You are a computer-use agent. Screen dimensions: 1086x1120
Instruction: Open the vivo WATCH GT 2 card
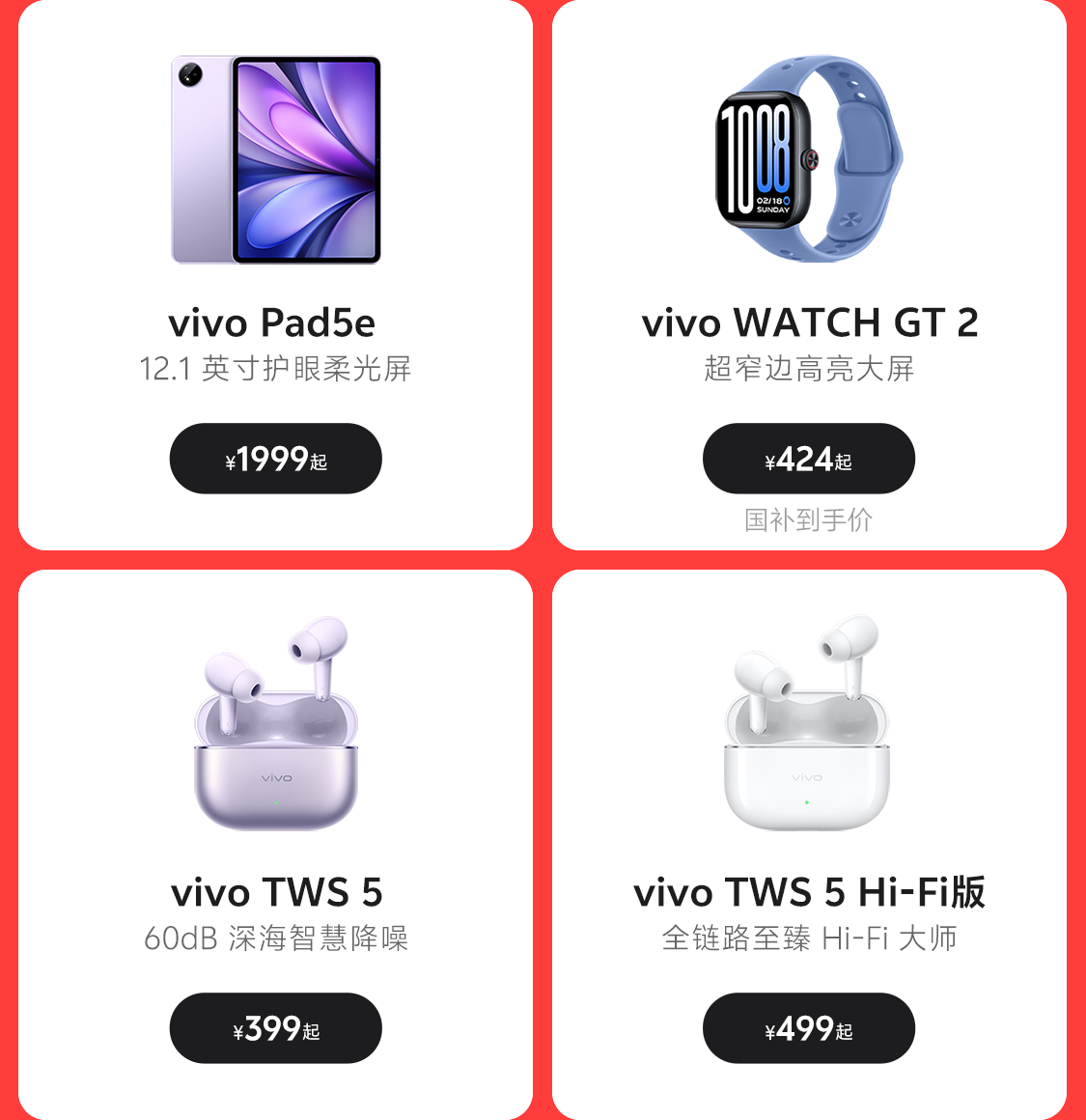(x=809, y=275)
